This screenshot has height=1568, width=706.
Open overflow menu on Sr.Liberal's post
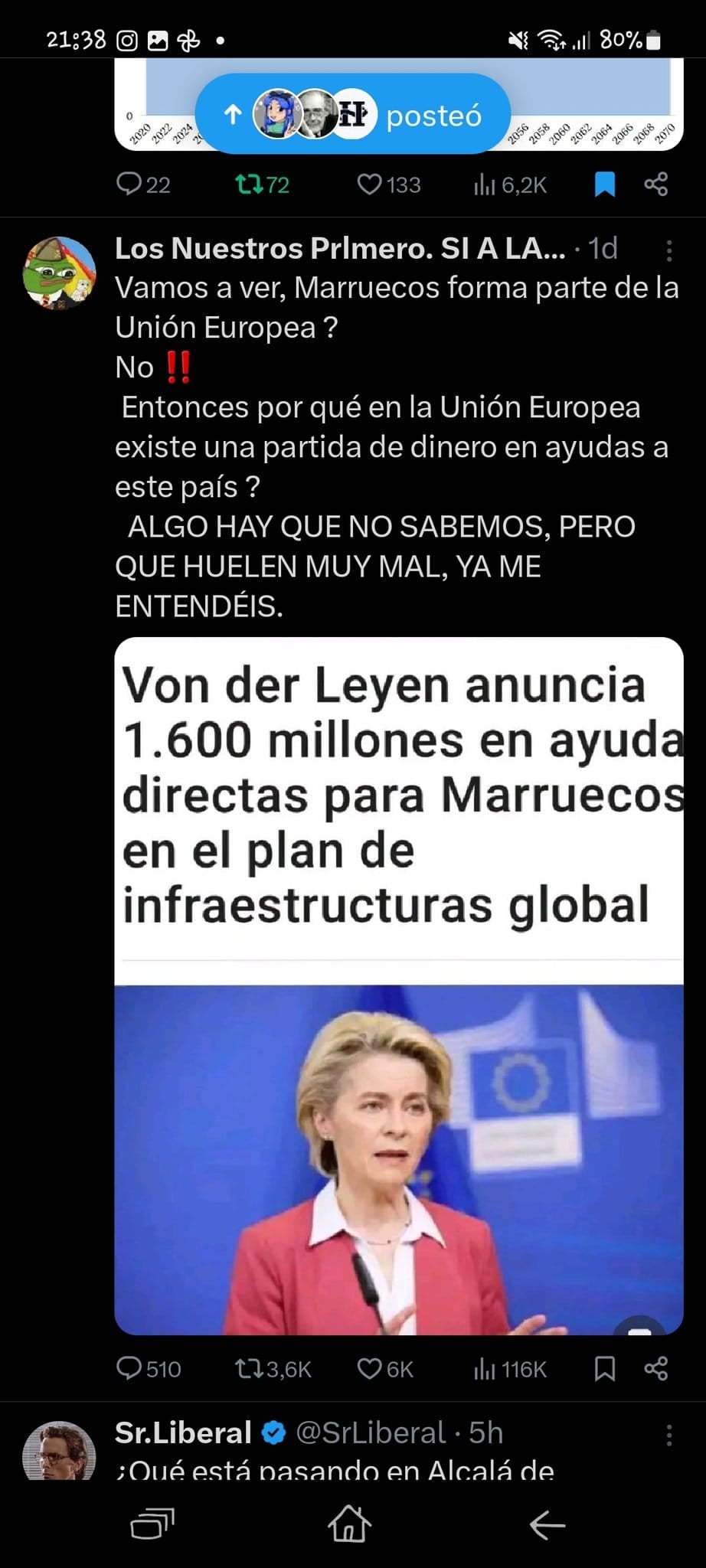click(669, 1434)
